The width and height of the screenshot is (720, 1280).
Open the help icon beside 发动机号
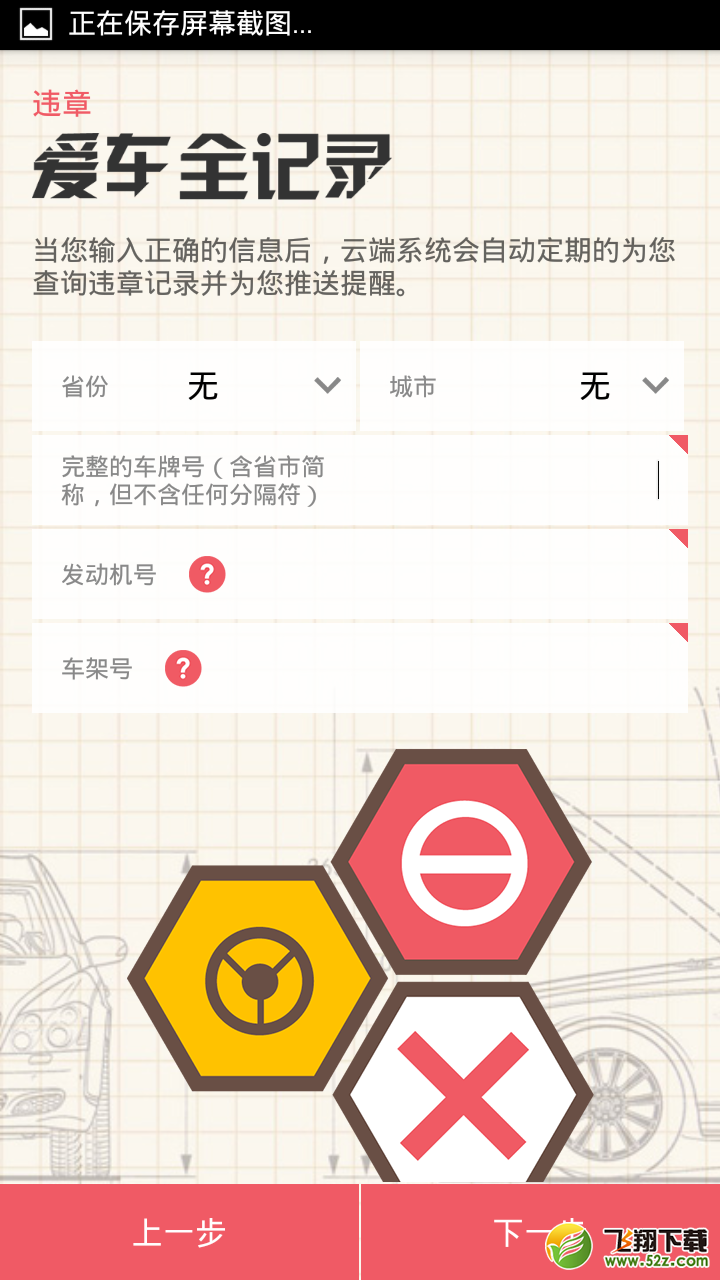click(x=207, y=575)
